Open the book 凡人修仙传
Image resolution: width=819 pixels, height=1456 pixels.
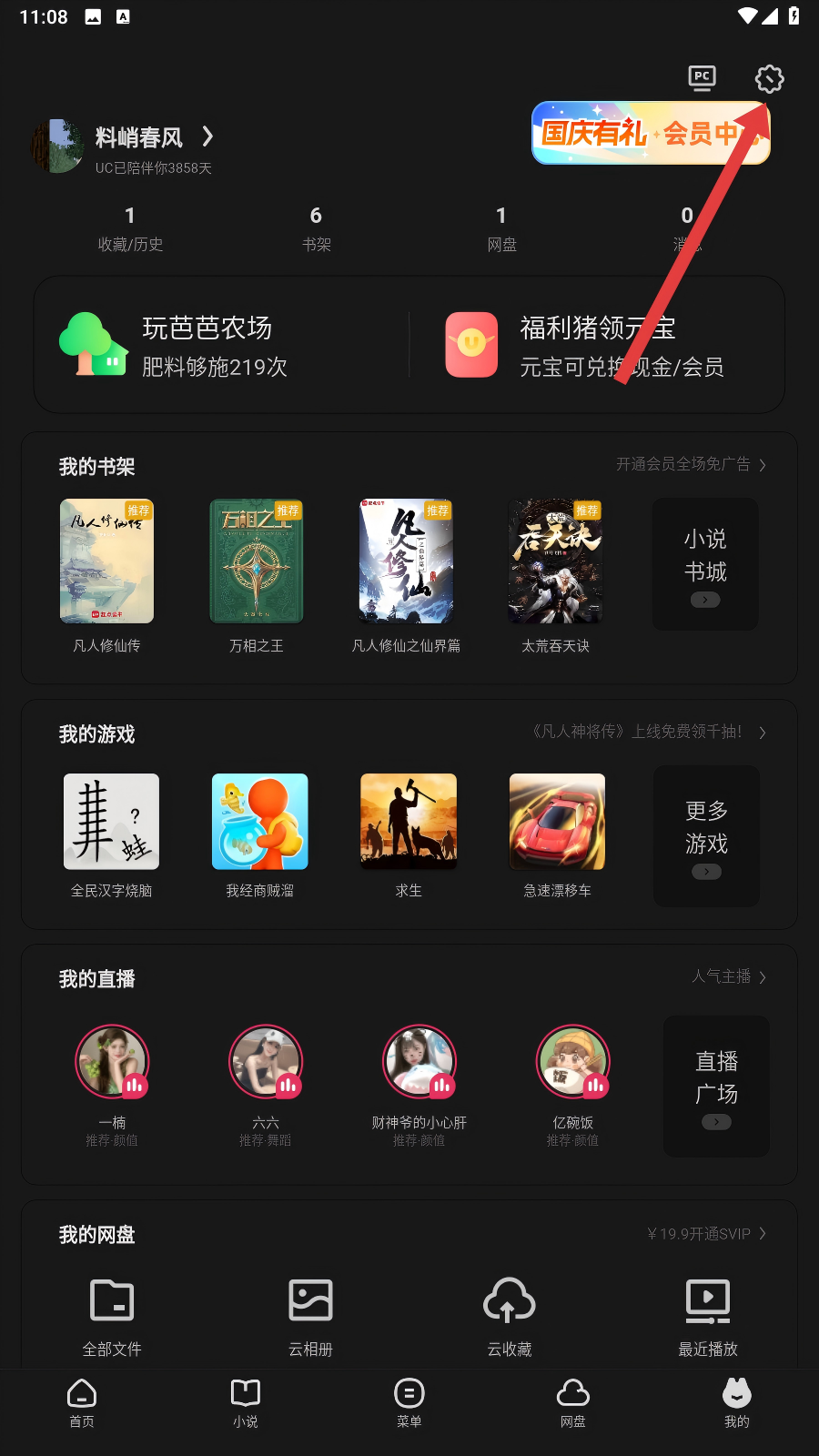[x=106, y=575]
